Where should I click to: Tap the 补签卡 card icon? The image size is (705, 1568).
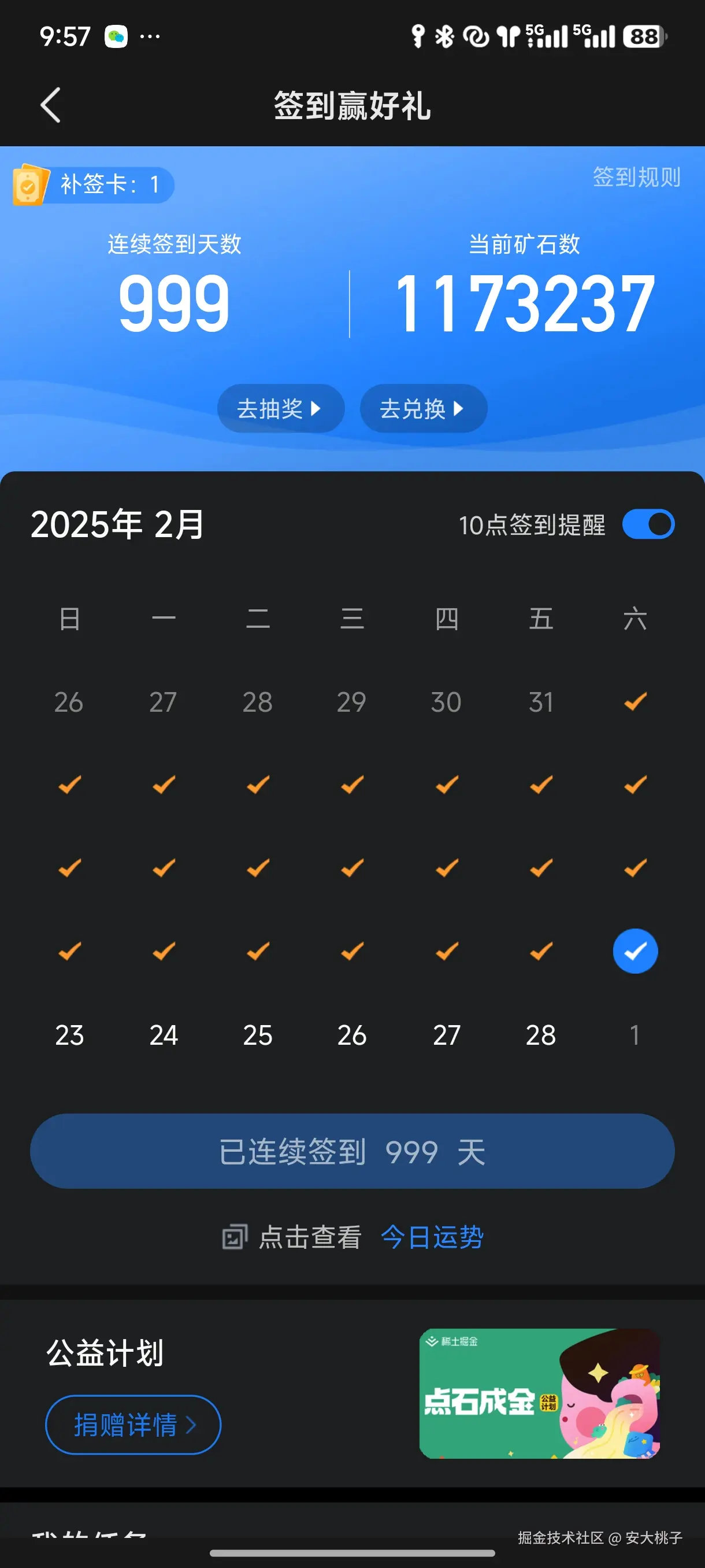(x=29, y=186)
